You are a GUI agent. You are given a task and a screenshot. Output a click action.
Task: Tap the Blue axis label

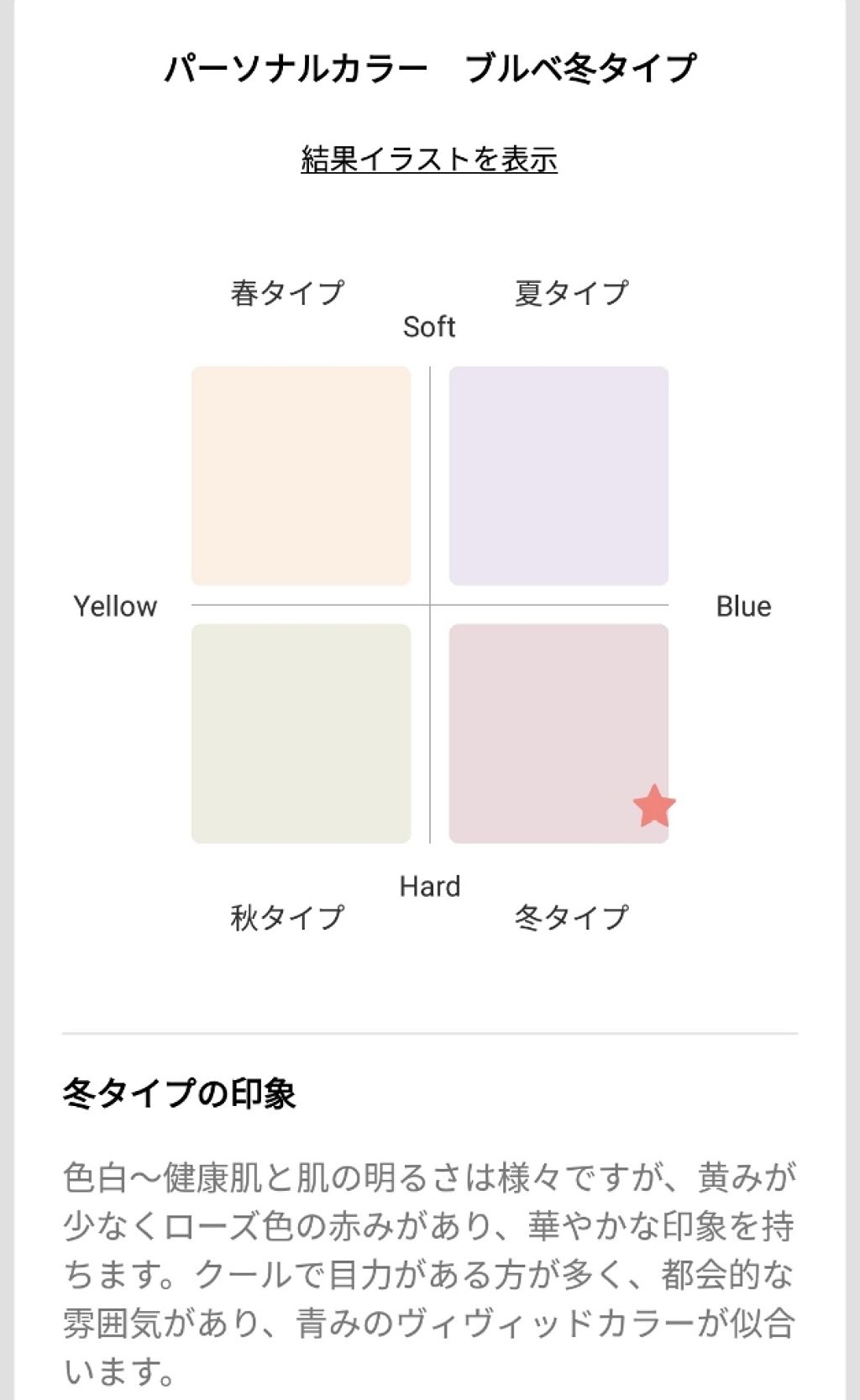tap(742, 606)
